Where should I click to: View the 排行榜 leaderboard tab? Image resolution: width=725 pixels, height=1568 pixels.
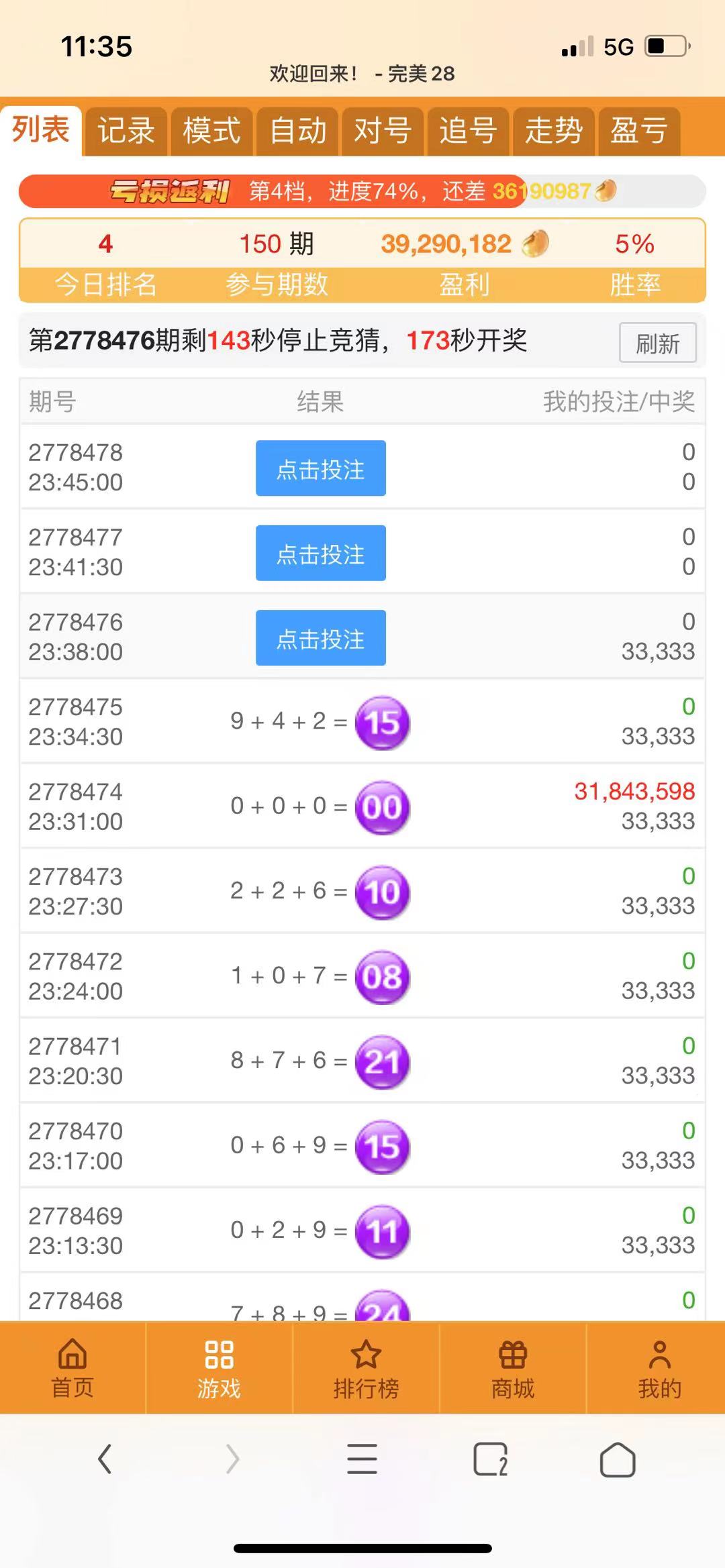[x=366, y=1369]
